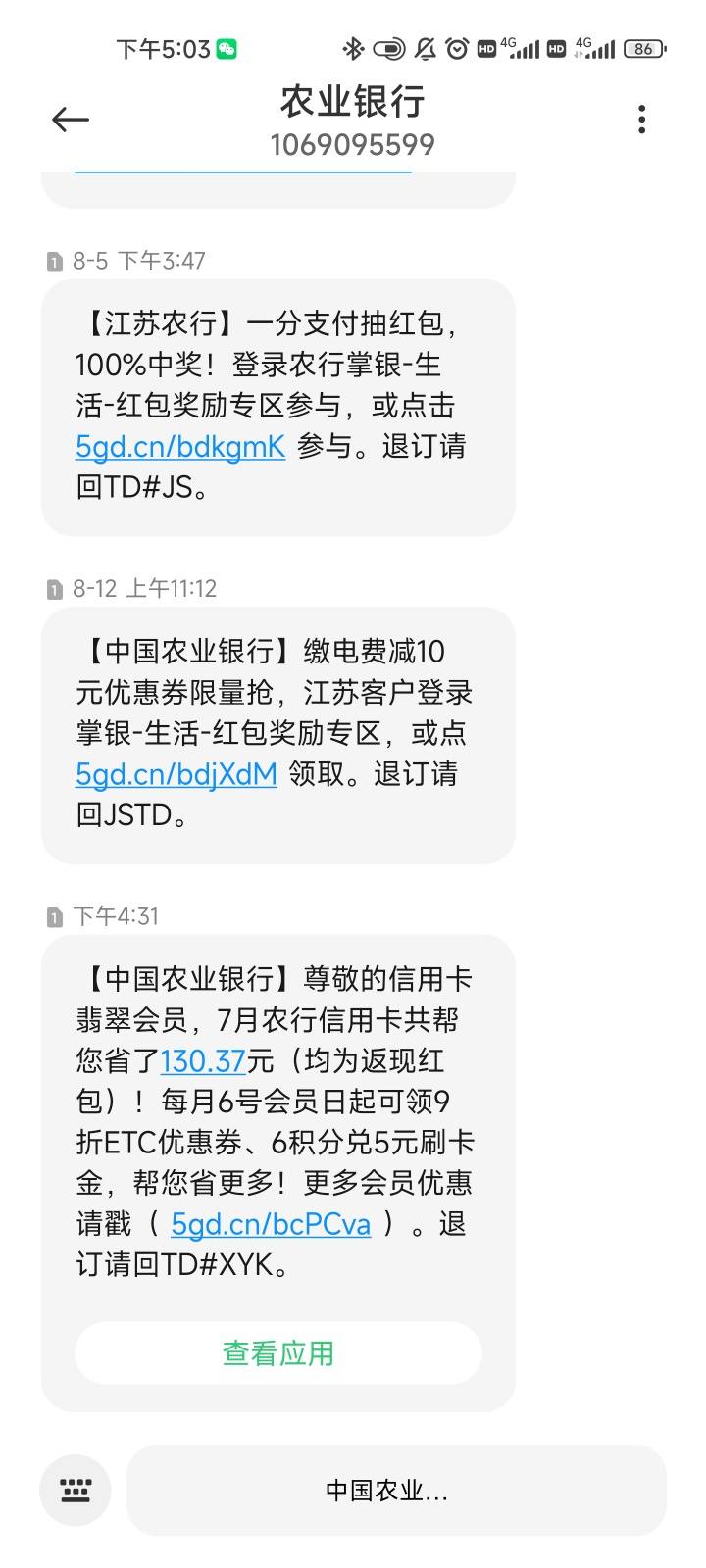Open link 5gd.cn/bdjXdM

pyautogui.click(x=176, y=774)
